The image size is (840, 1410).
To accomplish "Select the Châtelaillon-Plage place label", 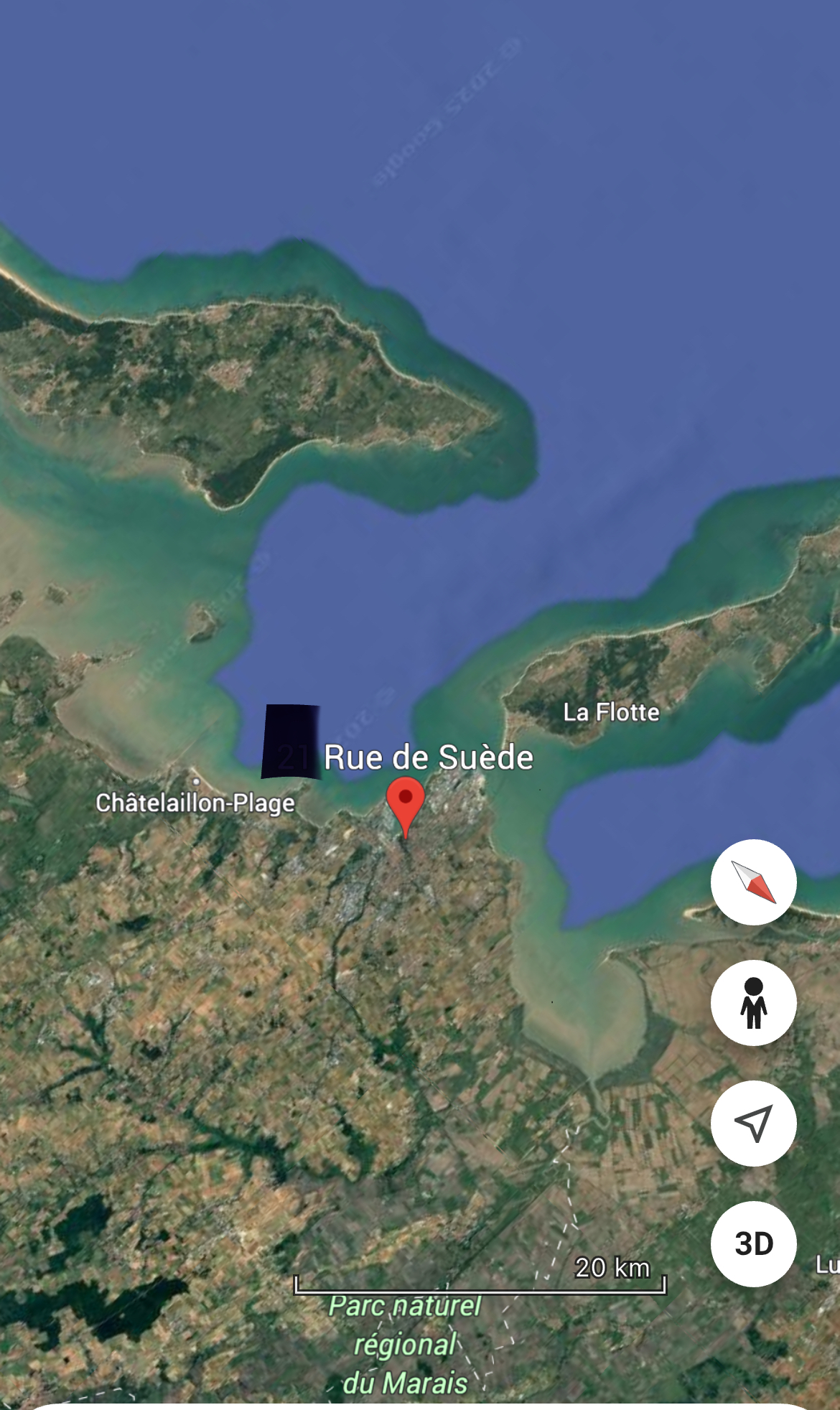I will 195,803.
